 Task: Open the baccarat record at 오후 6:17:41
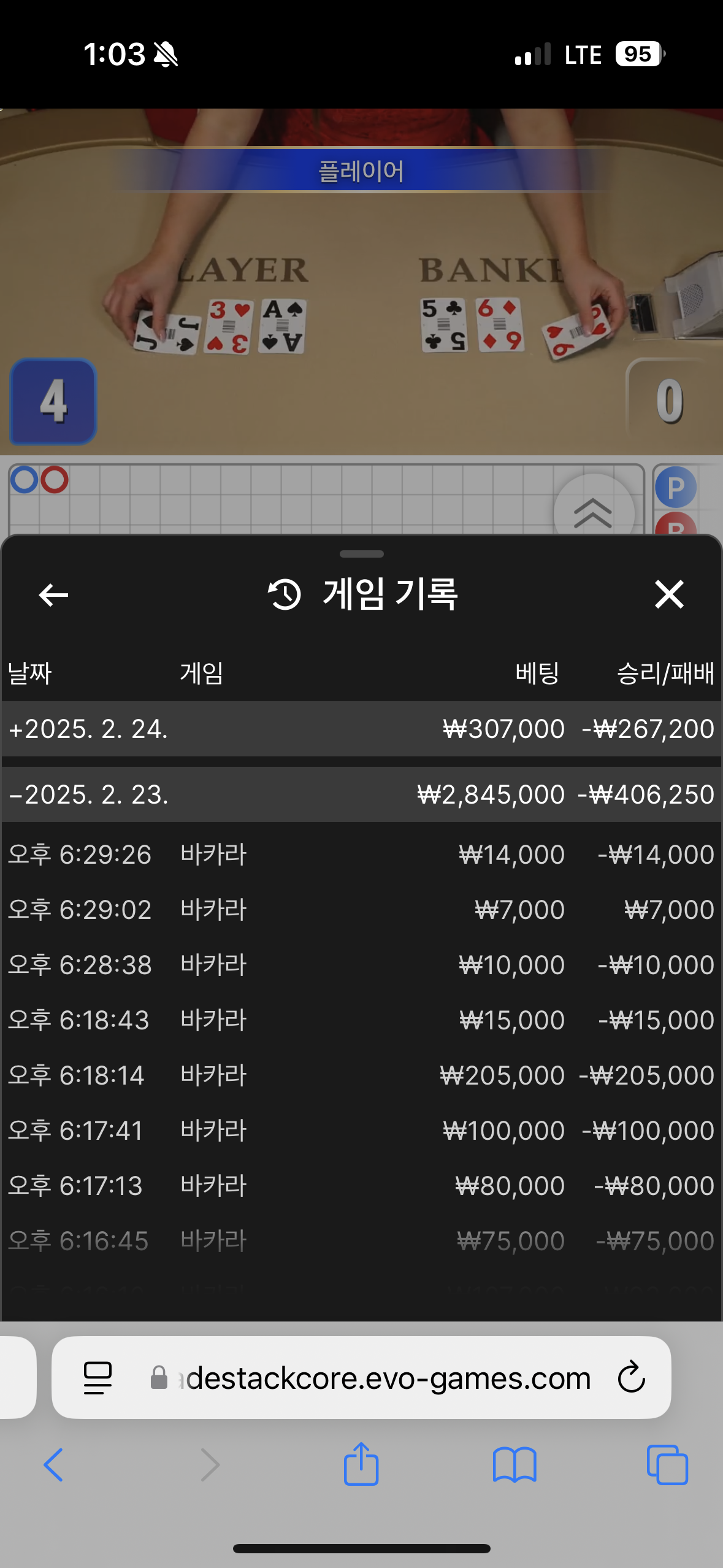361,1131
